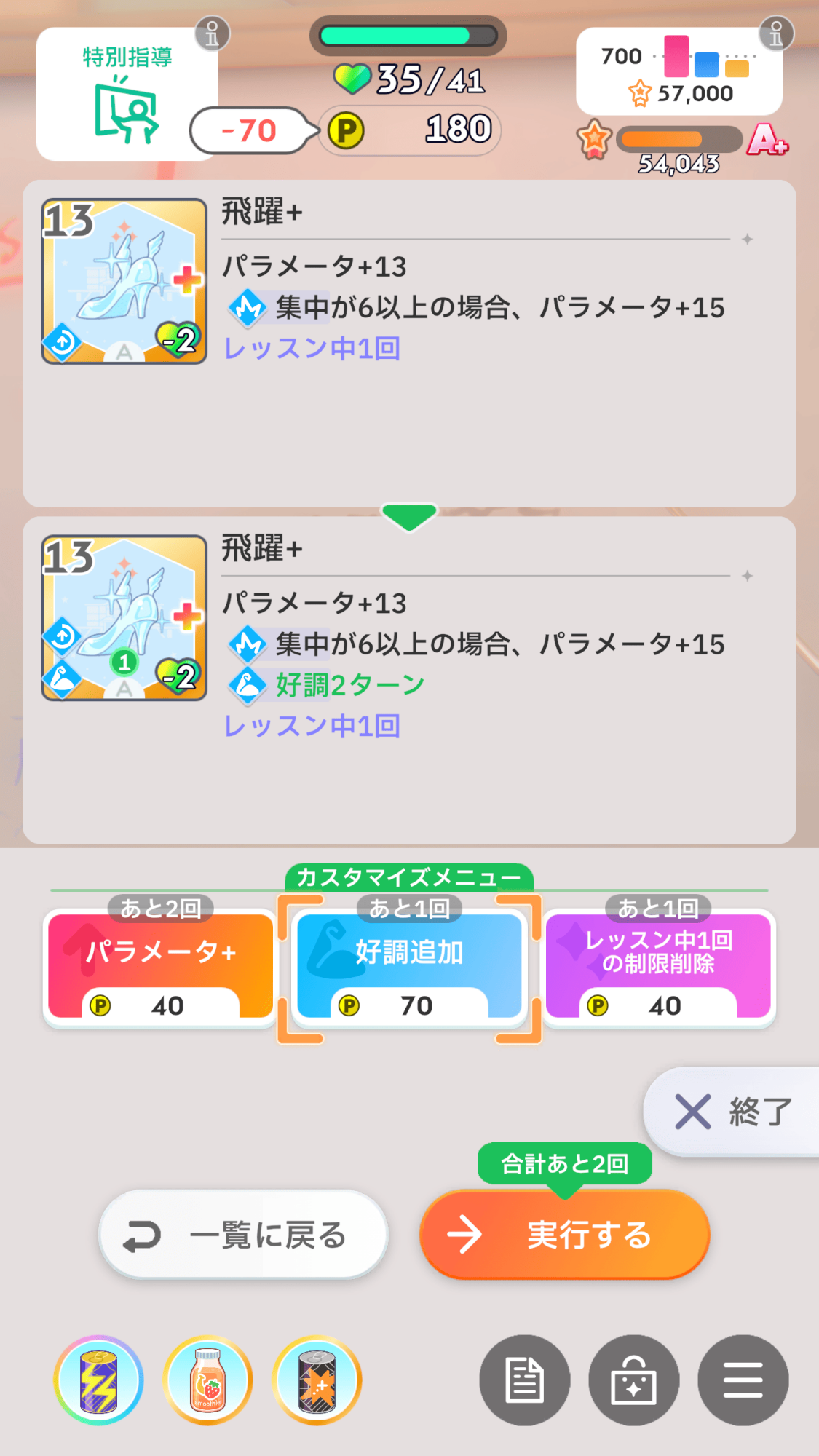The image size is (819, 1456).
Task: Use the strawberry smoothie drink item
Action: pos(208,1380)
